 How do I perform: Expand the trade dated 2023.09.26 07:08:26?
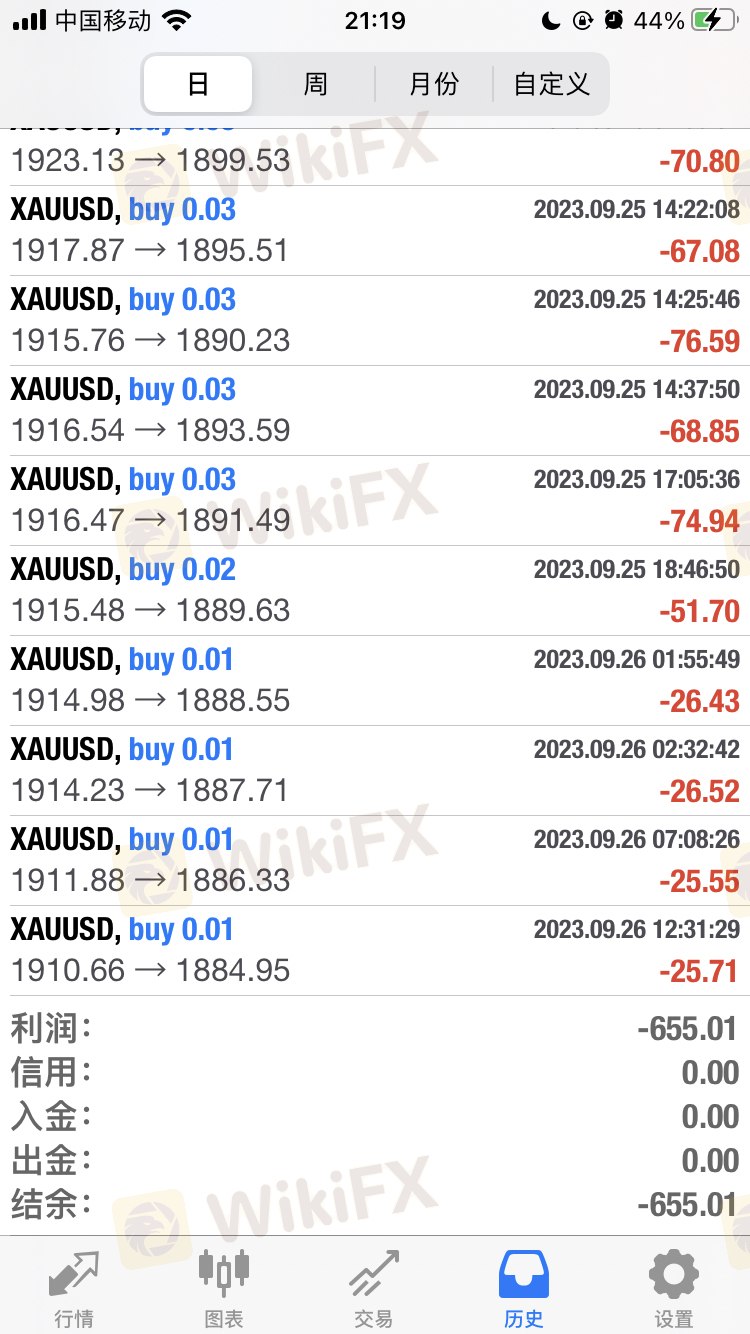(375, 861)
